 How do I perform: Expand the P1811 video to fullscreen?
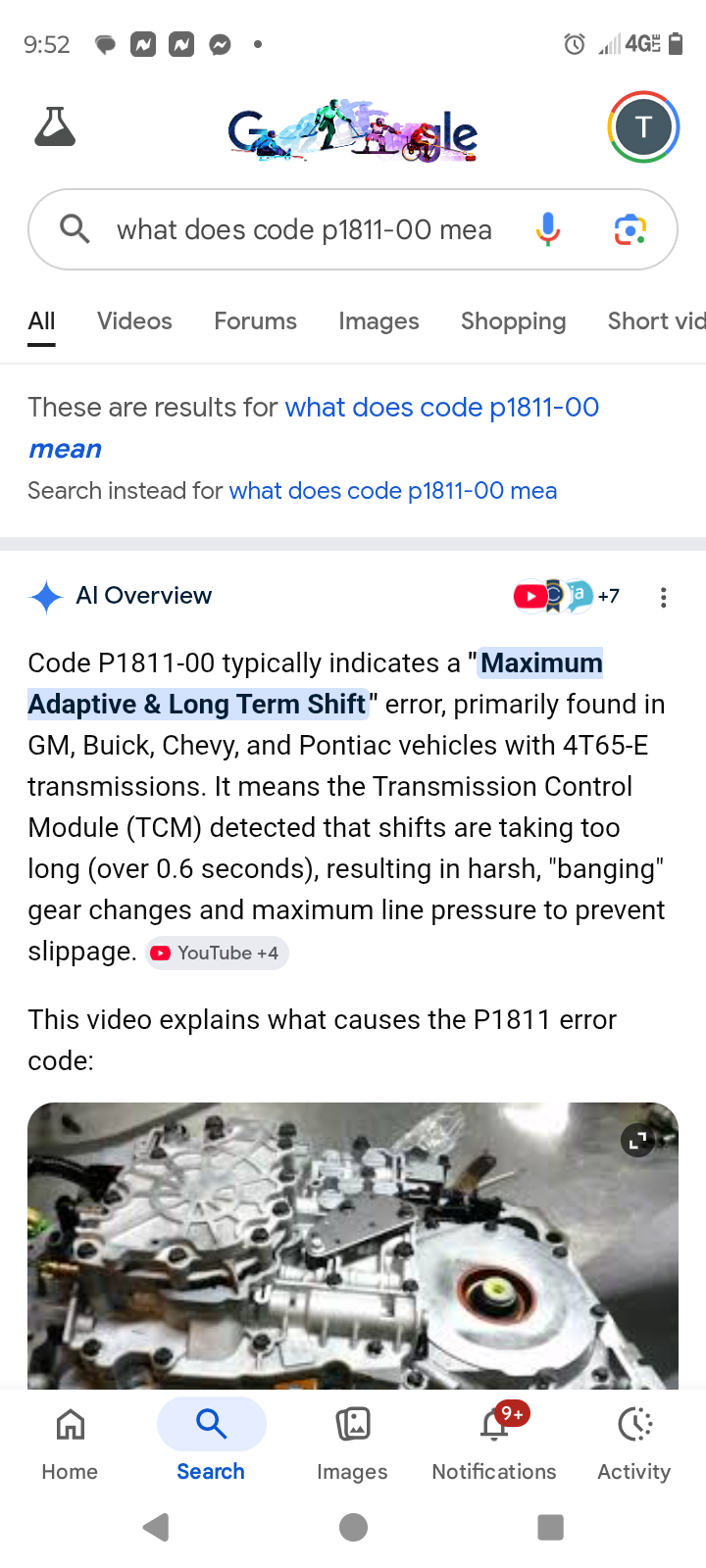[x=638, y=1140]
